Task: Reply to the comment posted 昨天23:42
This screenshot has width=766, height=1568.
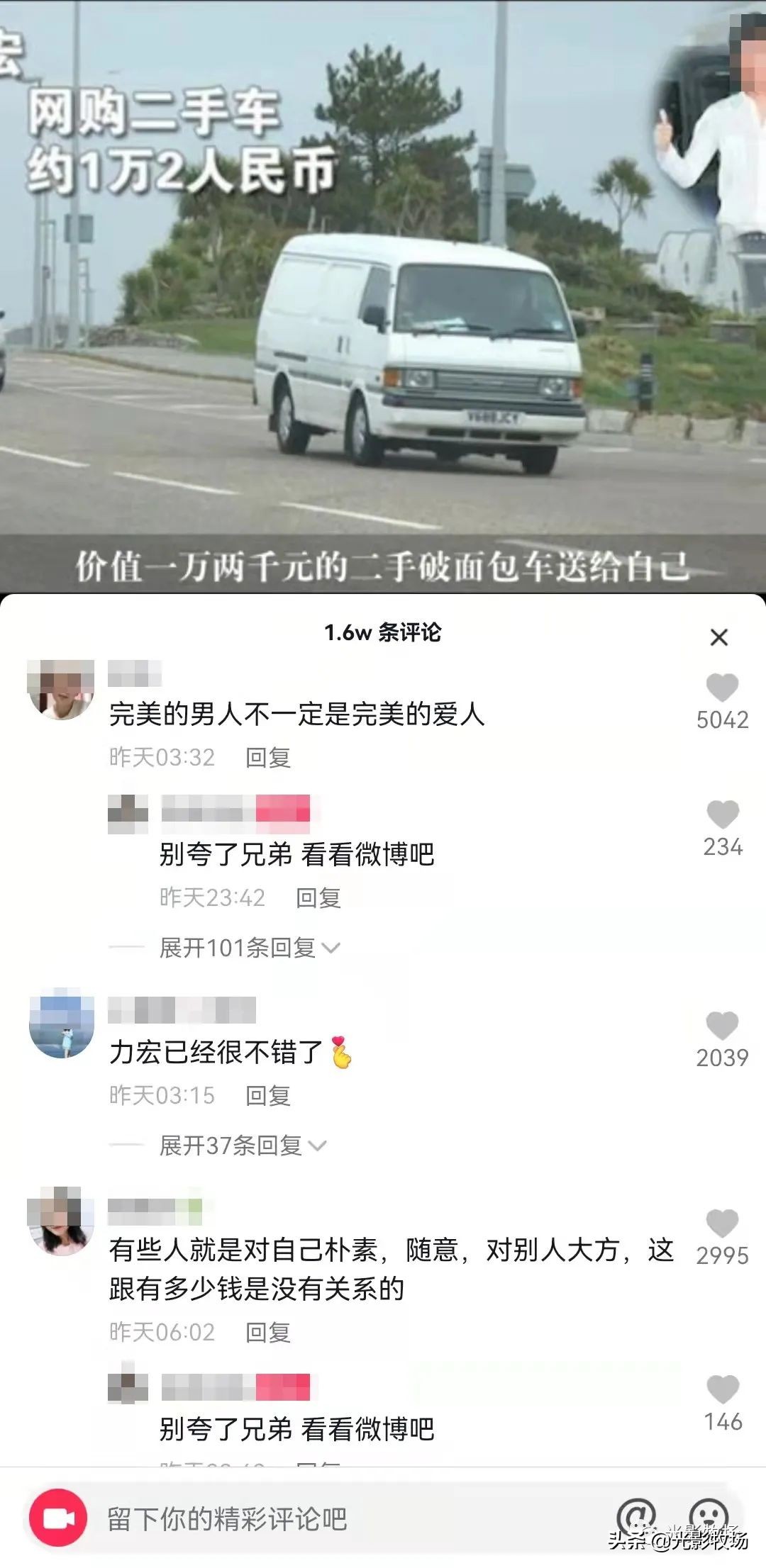Action: click(x=318, y=898)
